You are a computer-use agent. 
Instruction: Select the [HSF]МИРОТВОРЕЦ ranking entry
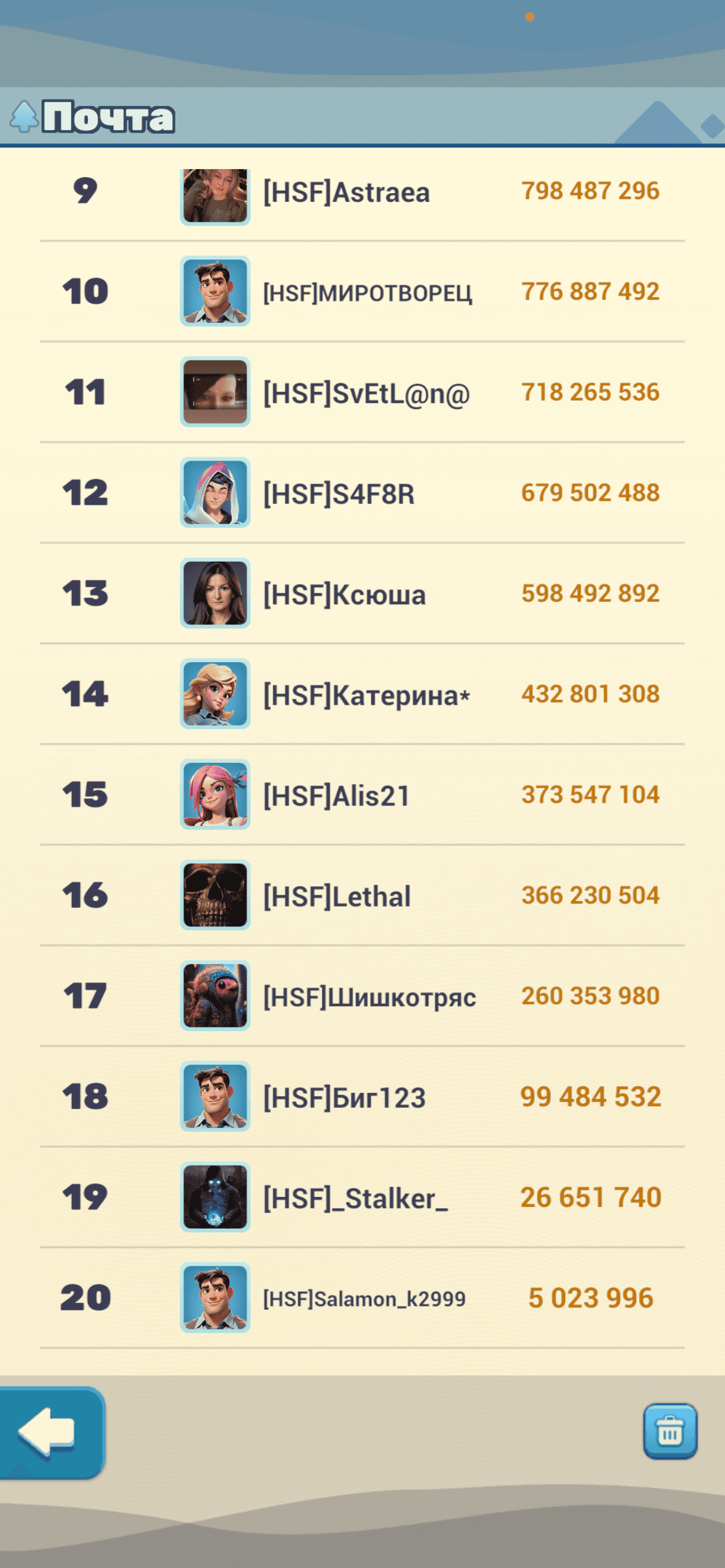click(x=362, y=292)
